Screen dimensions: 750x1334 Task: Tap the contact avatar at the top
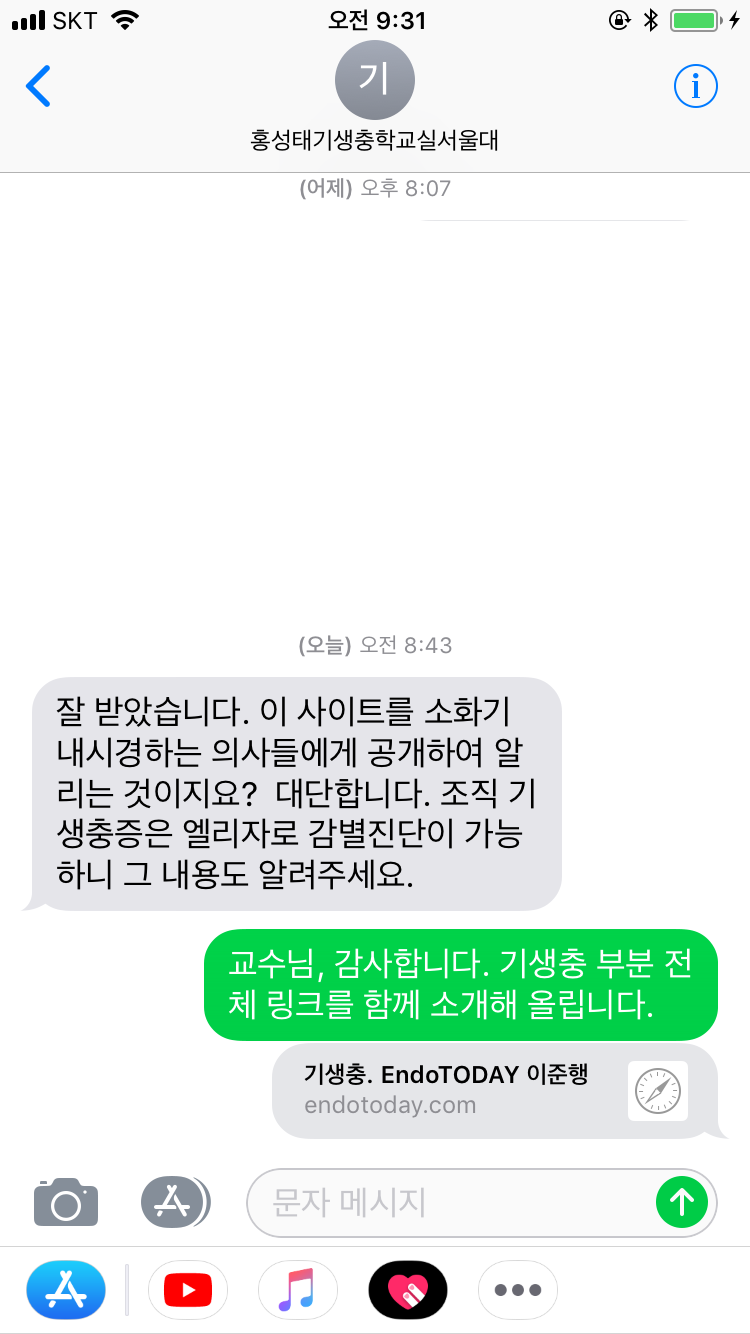(375, 80)
